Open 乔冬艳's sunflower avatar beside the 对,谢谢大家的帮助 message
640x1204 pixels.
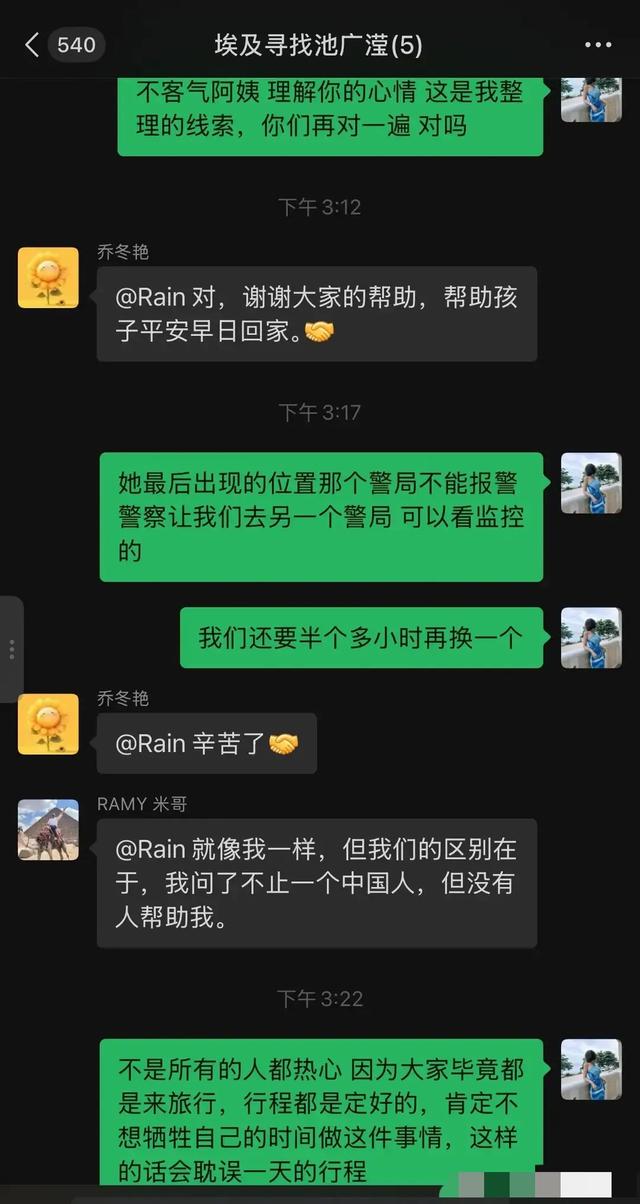pos(48,277)
